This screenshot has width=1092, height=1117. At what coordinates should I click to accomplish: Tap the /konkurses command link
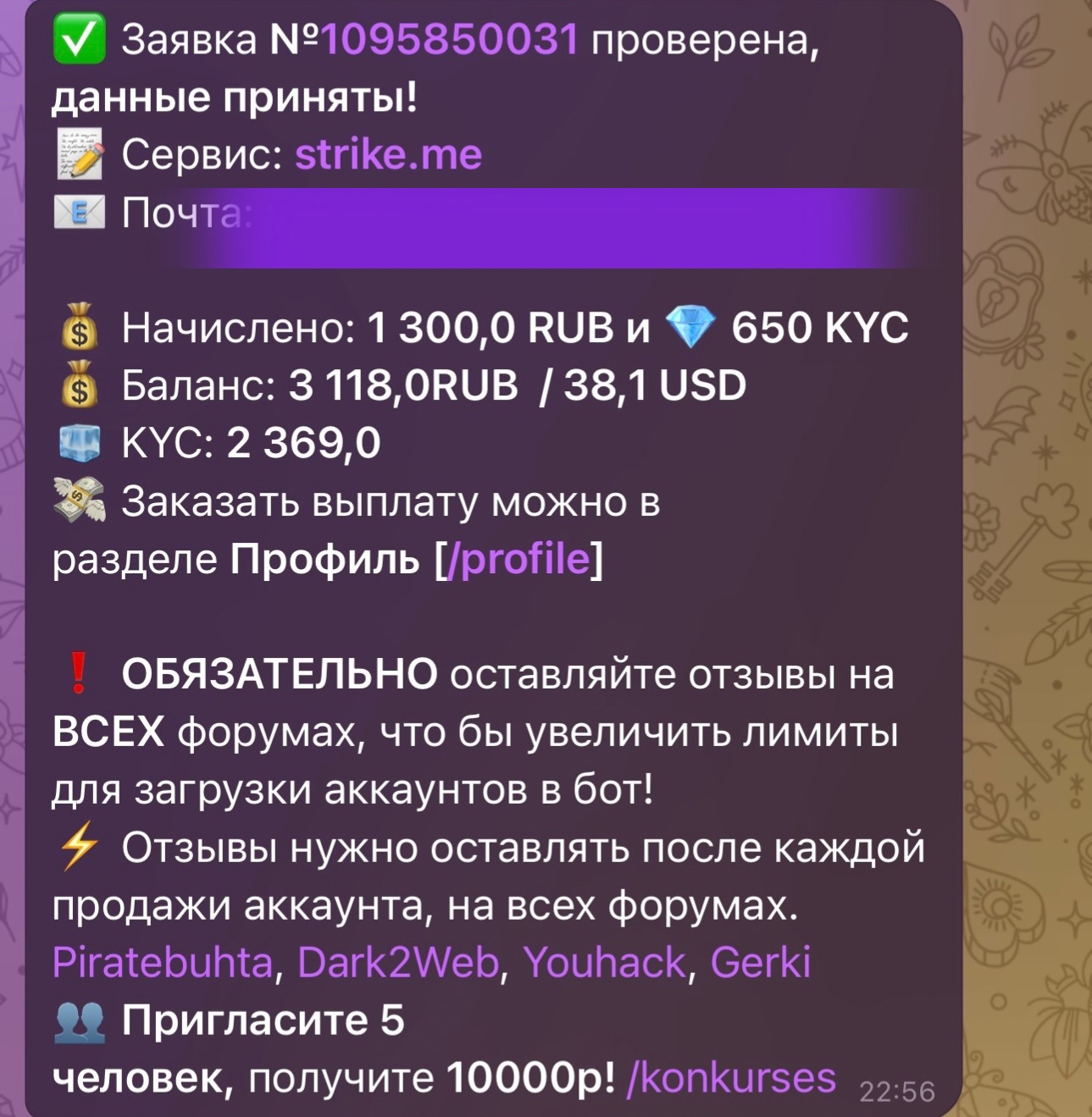tap(730, 1078)
